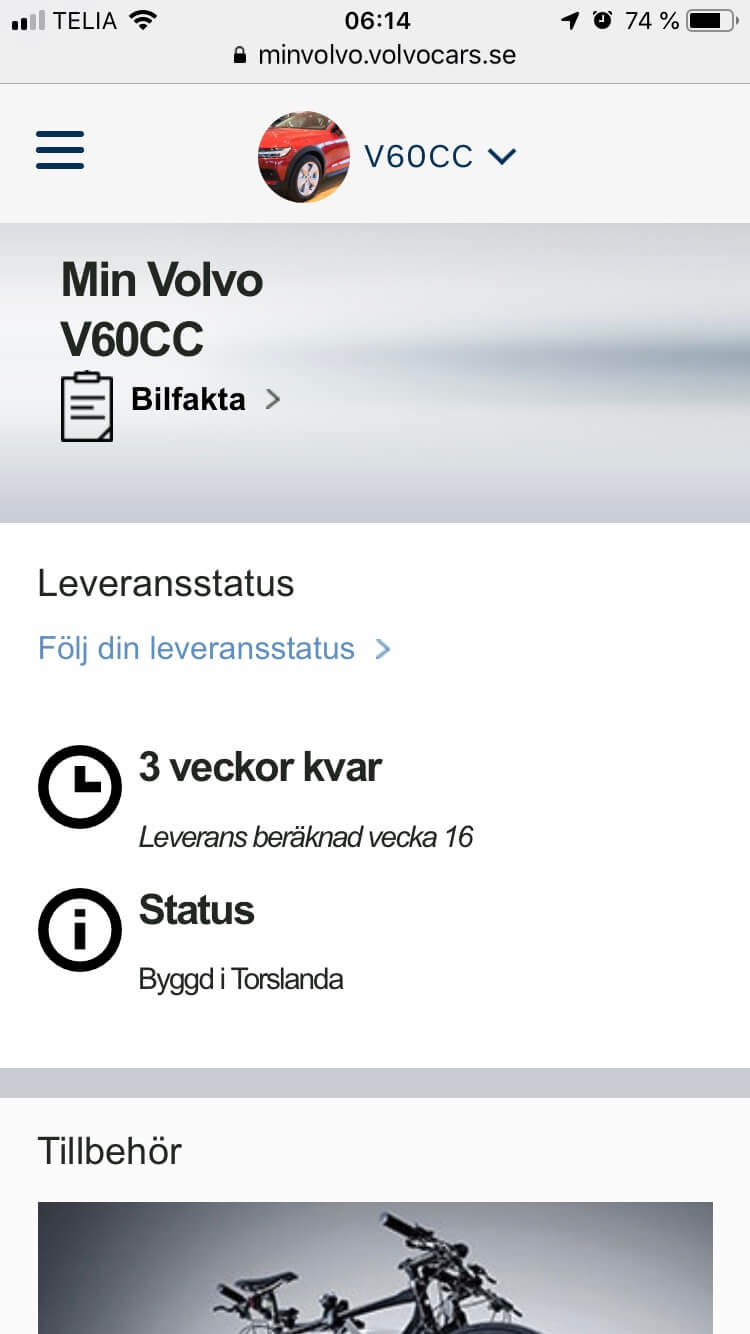Open the bike accessory image under Tillbehör
The width and height of the screenshot is (750, 1334).
[x=375, y=1268]
